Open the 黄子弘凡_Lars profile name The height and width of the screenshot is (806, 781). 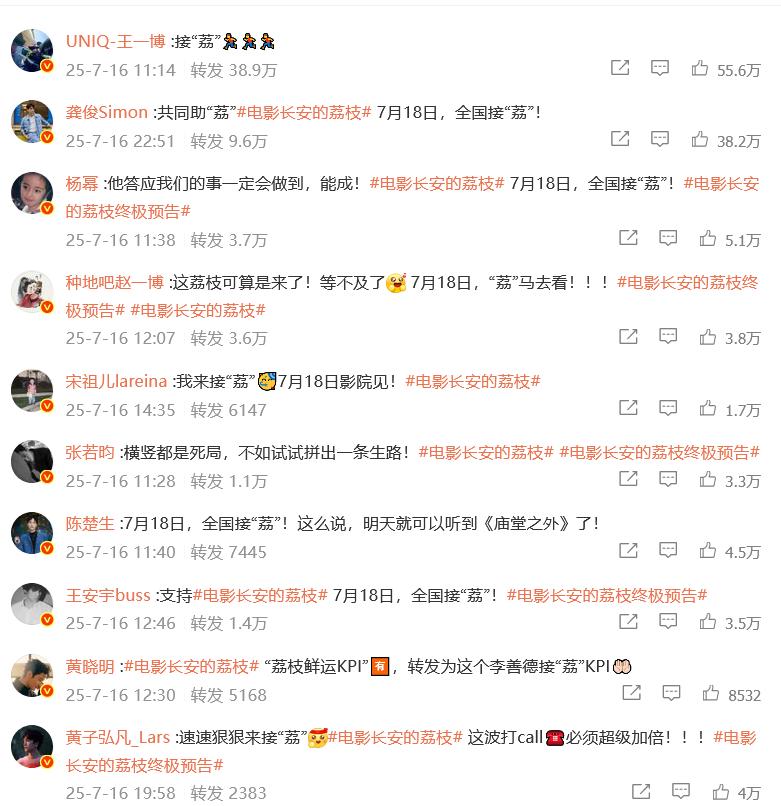pos(118,737)
